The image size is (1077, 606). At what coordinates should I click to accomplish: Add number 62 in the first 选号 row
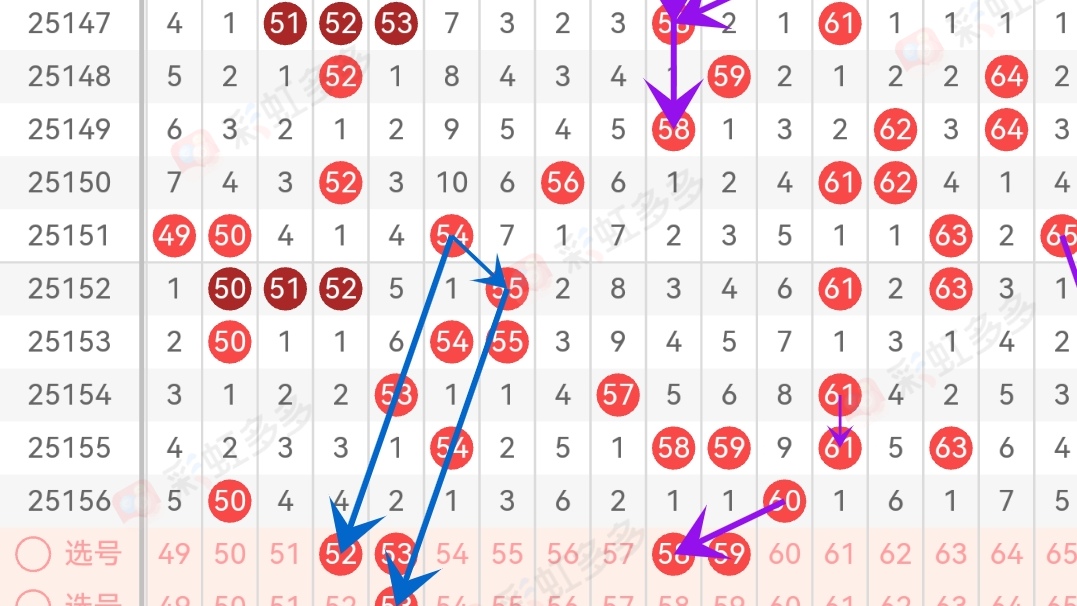pyautogui.click(x=895, y=553)
